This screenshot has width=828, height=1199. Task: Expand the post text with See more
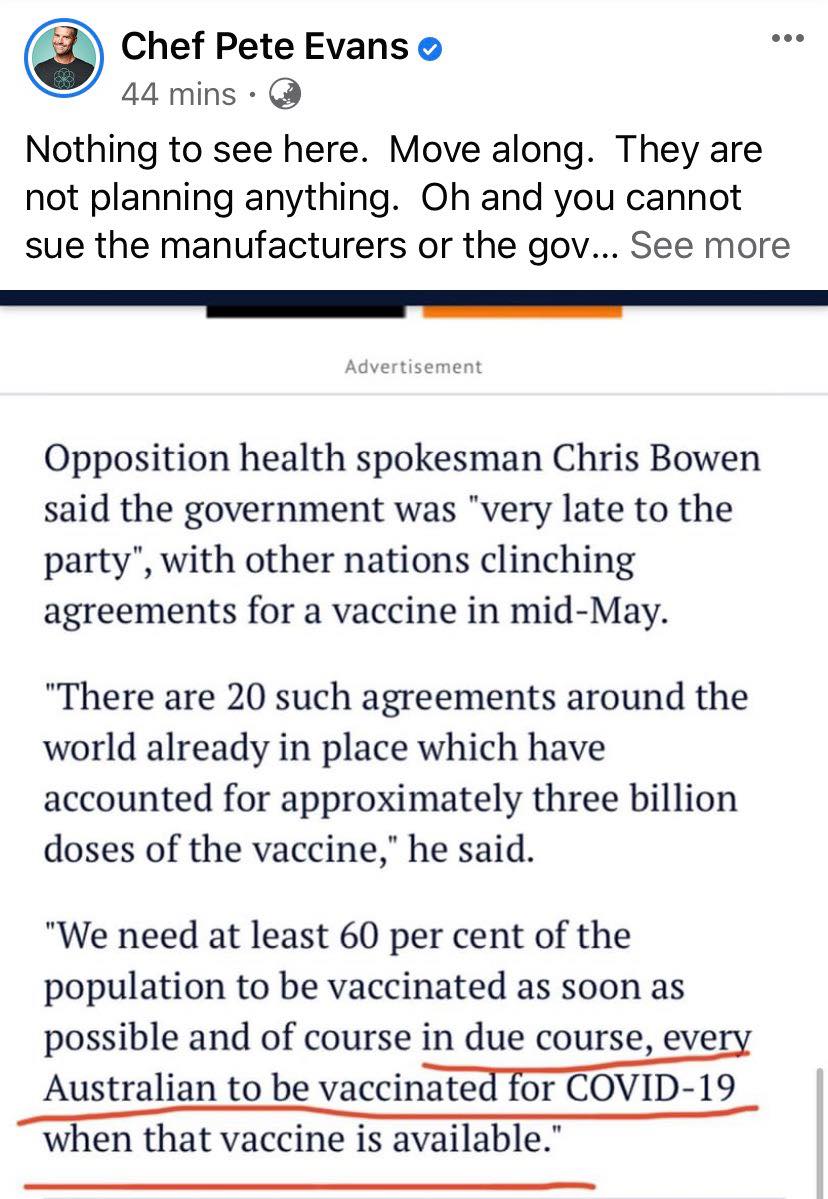(709, 245)
